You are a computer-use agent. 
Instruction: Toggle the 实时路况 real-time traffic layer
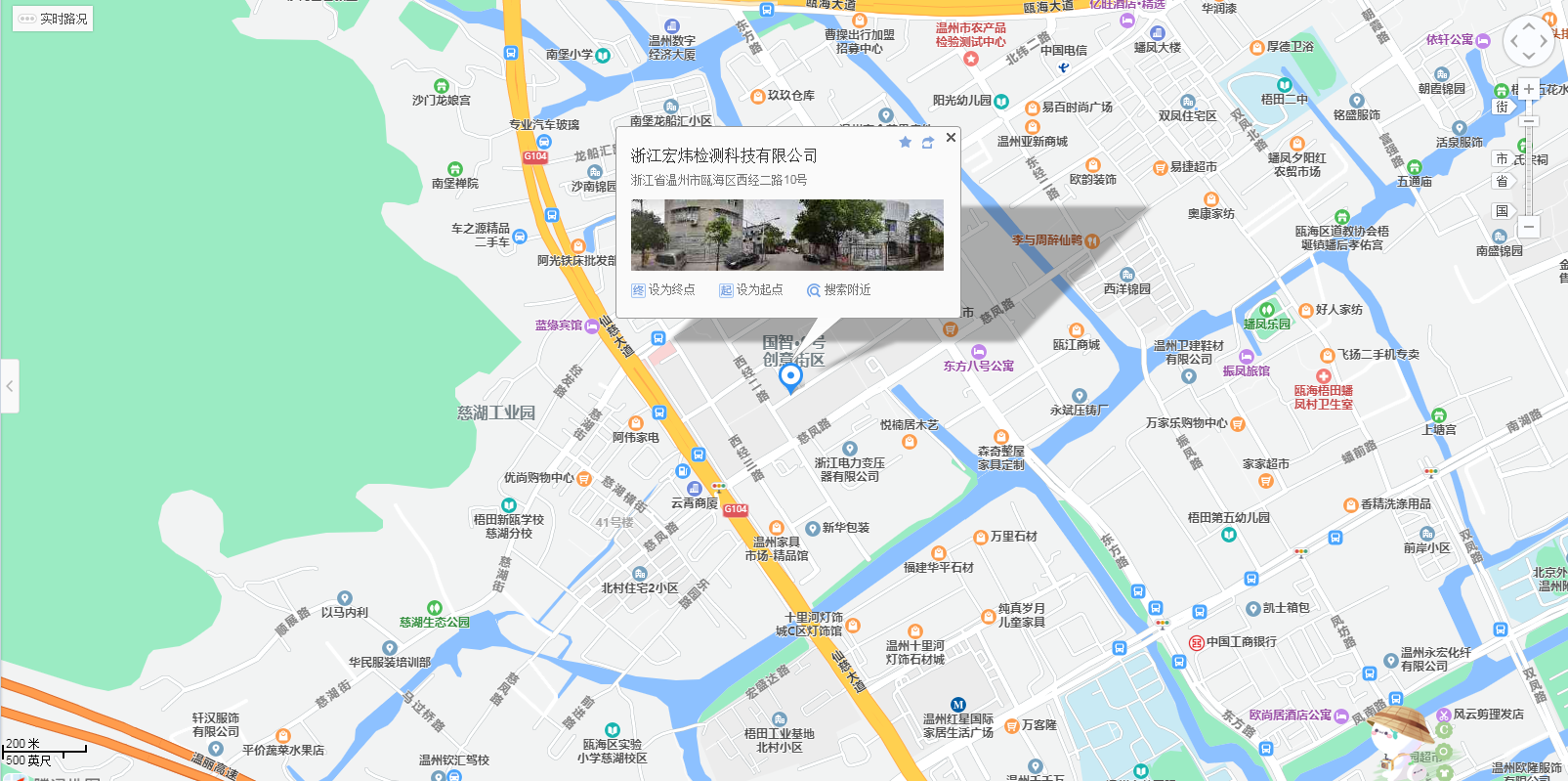[x=53, y=19]
